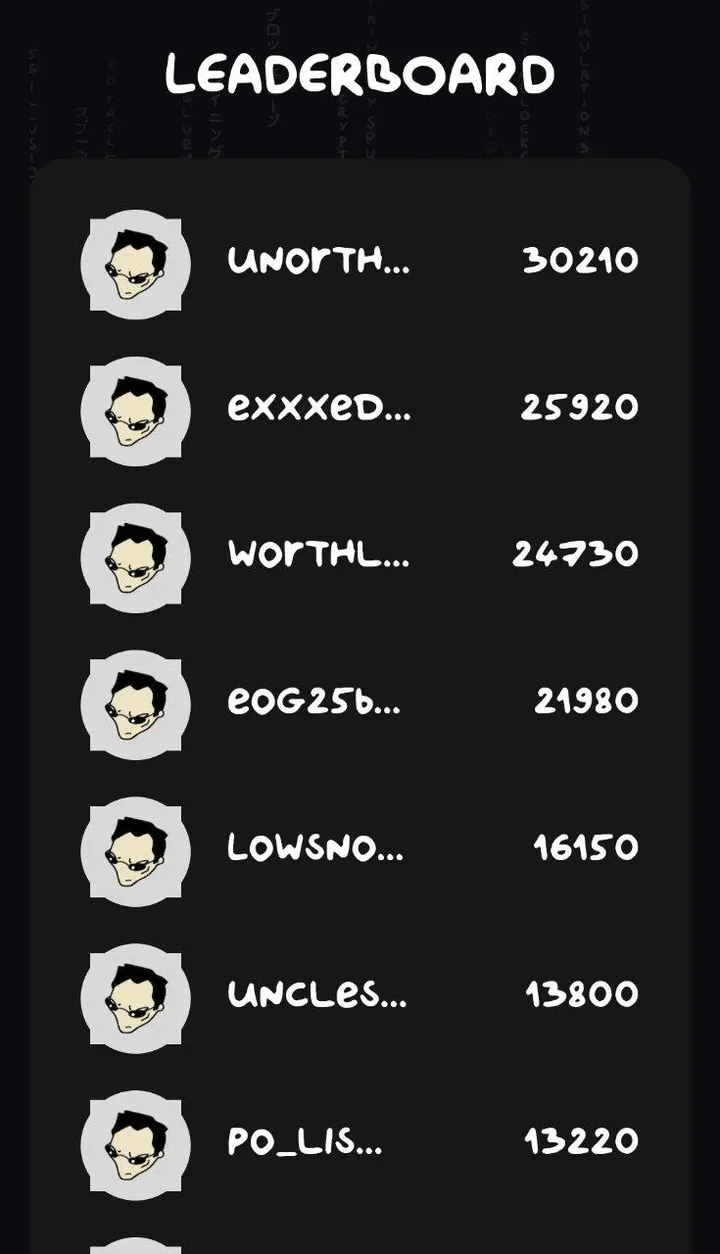Open the leaderboard panel header area
The width and height of the screenshot is (720, 1254).
coord(360,180)
